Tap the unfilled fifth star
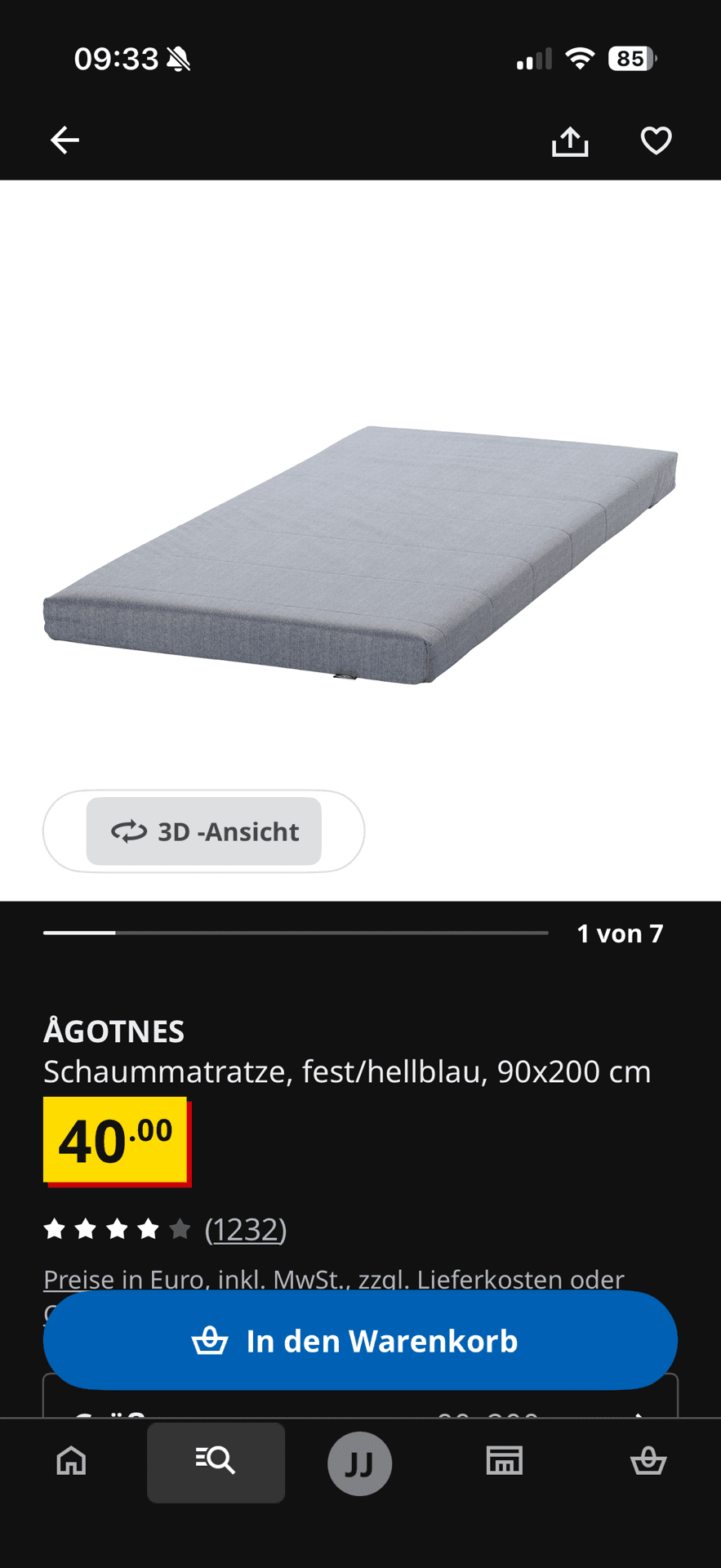Screen dimensions: 721x1568 click(180, 1227)
